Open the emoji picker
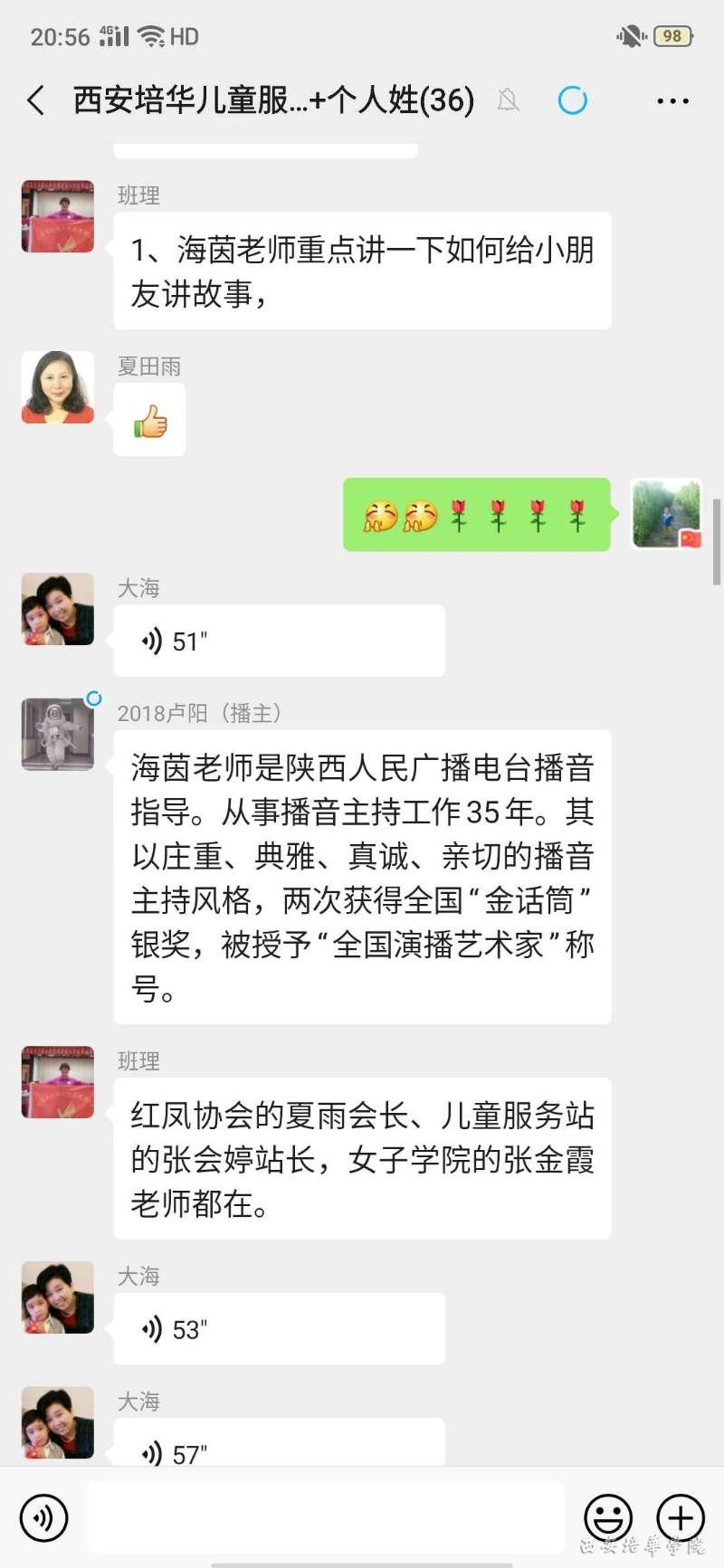Screen dimensions: 724x1568 pos(607,1517)
